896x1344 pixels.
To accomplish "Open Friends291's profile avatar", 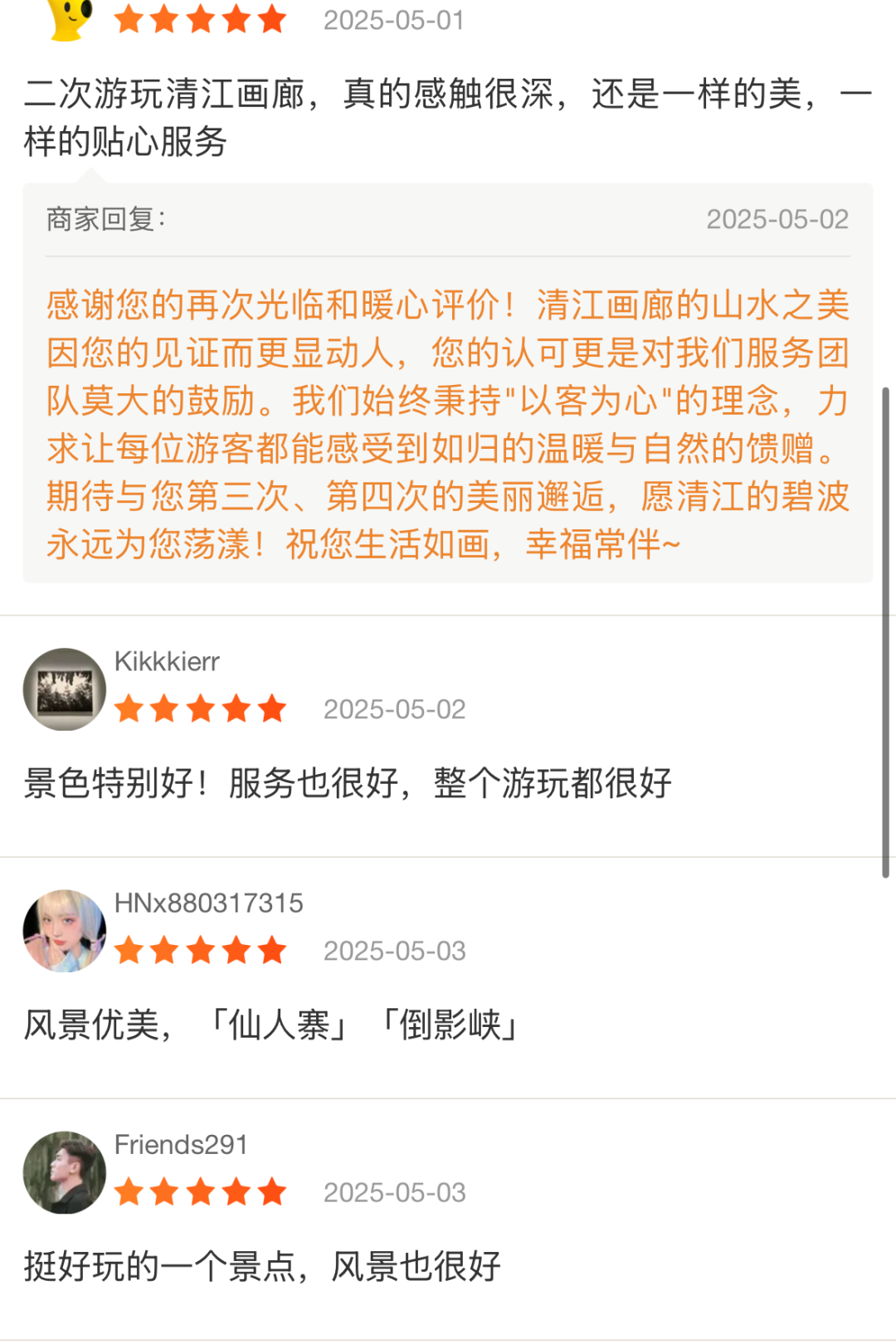I will click(x=65, y=1172).
